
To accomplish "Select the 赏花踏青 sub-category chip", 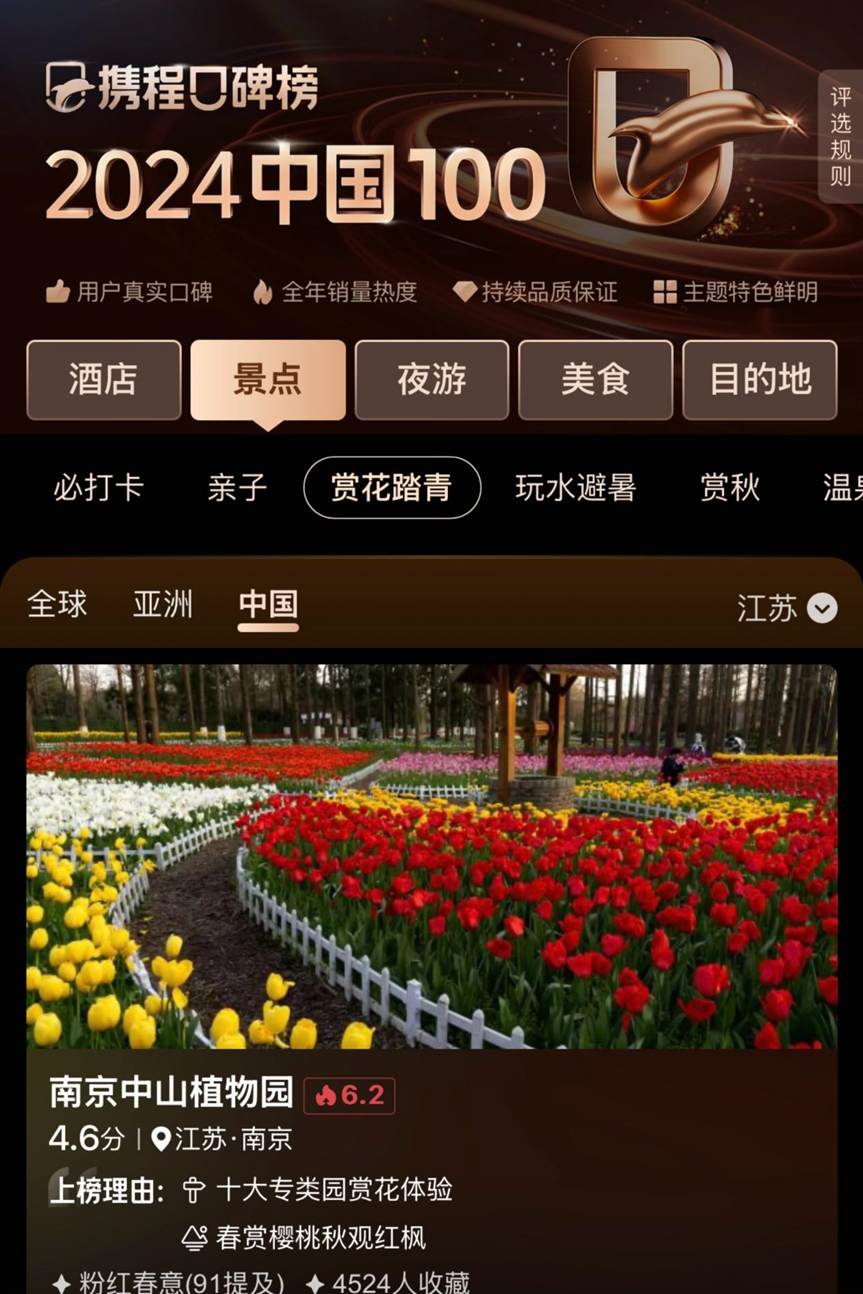I will [392, 488].
